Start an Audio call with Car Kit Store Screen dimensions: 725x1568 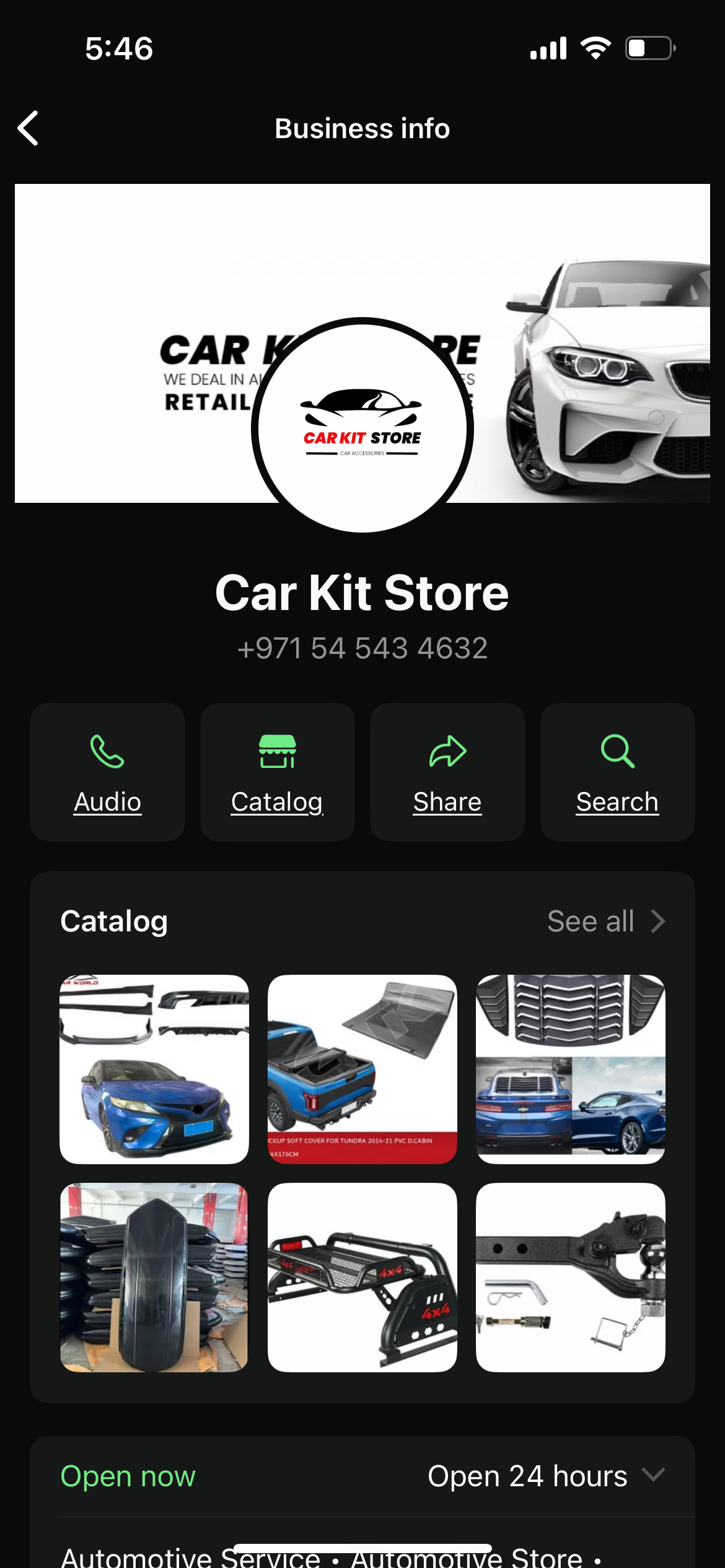(107, 772)
